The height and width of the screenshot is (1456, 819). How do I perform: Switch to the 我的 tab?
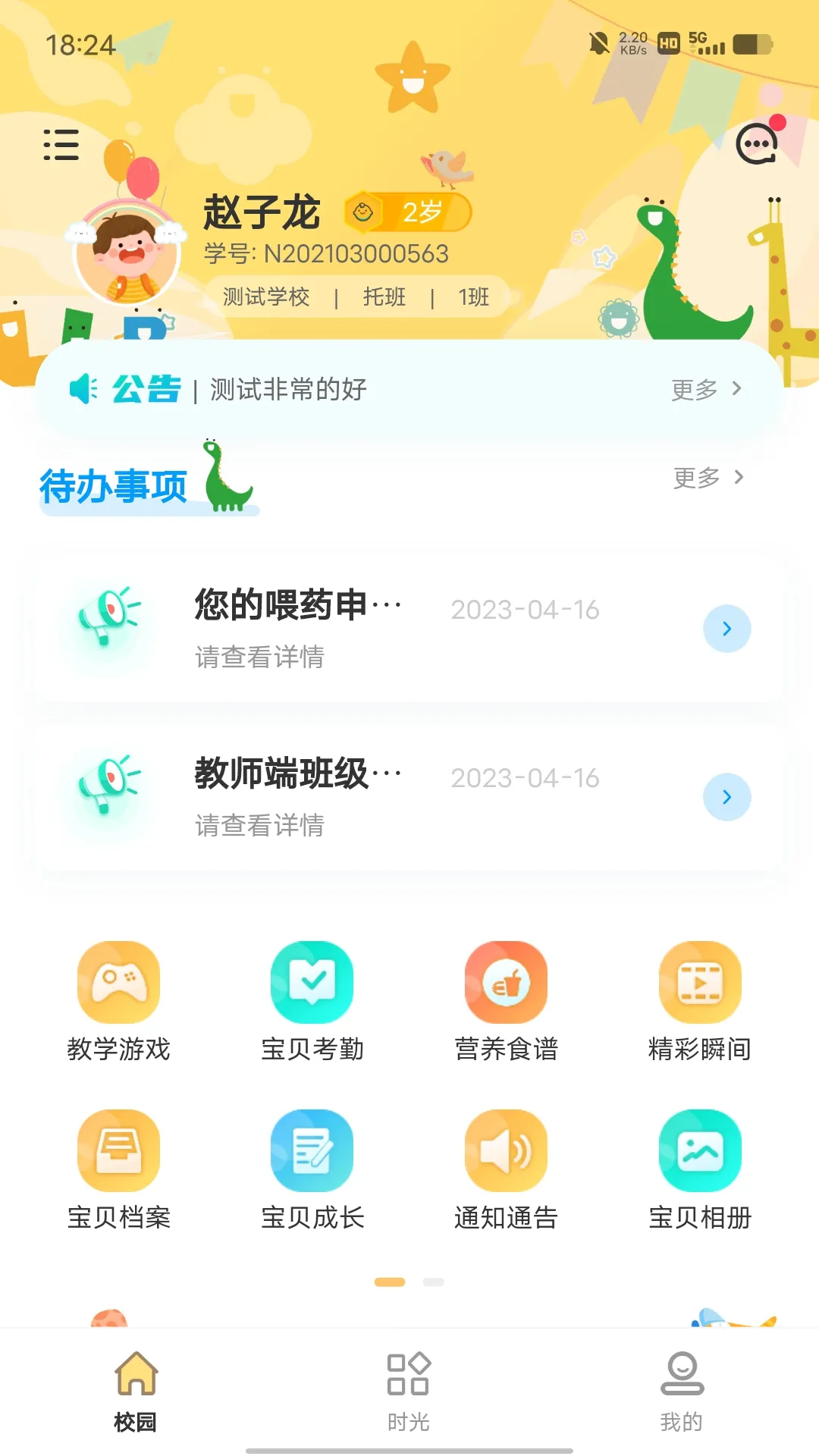coord(681,1395)
